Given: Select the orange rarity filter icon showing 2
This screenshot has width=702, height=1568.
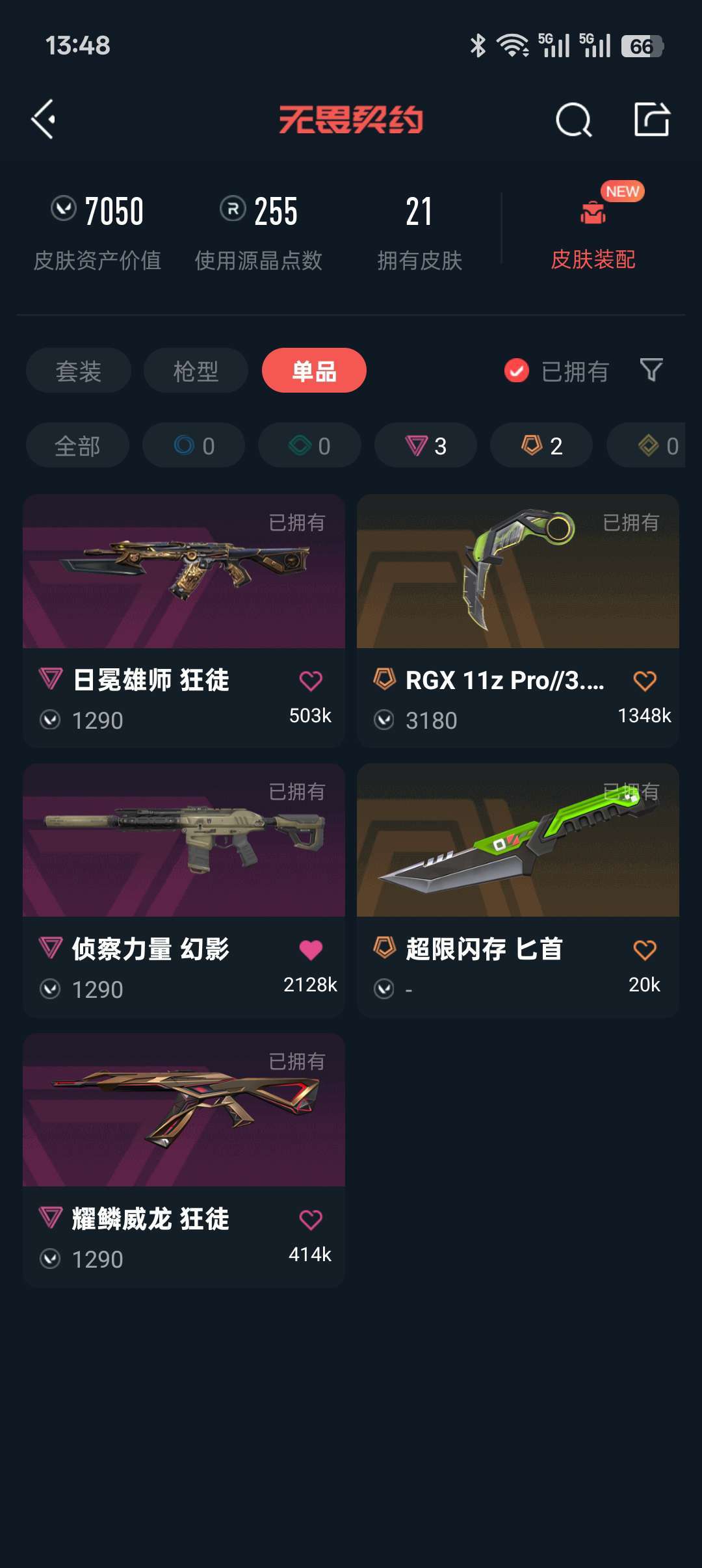Looking at the screenshot, I should pyautogui.click(x=540, y=445).
